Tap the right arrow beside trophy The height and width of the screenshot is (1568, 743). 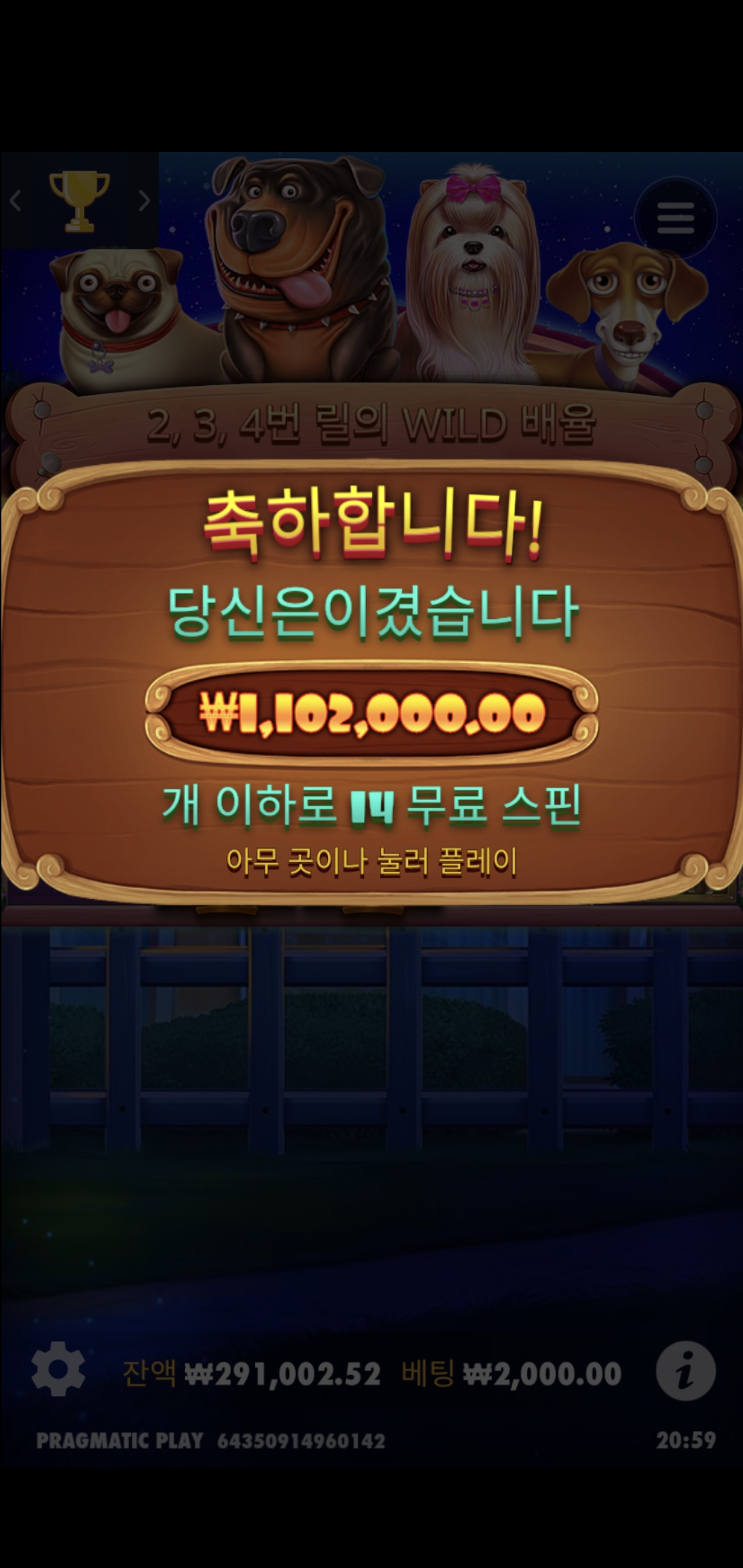[144, 201]
